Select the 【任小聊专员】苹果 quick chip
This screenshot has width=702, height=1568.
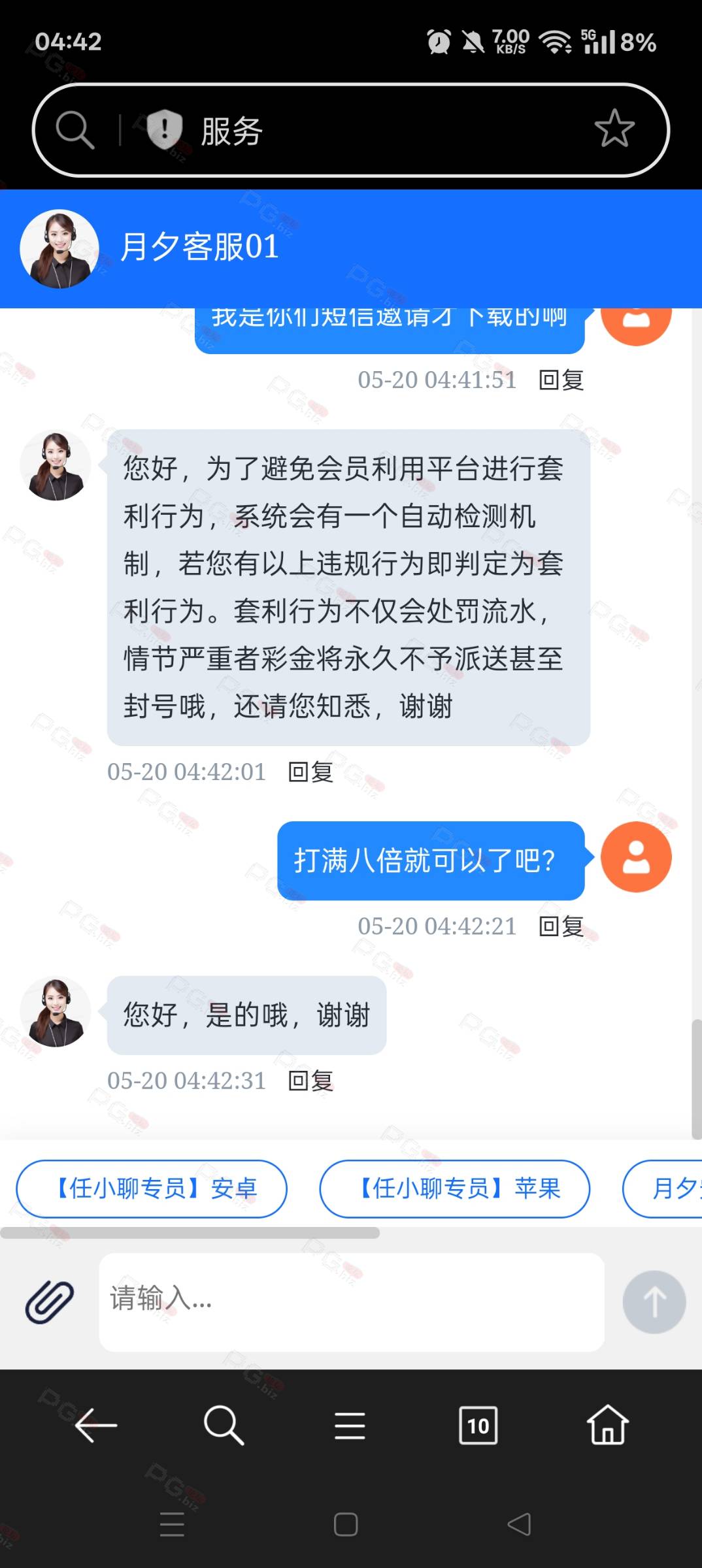click(455, 1188)
